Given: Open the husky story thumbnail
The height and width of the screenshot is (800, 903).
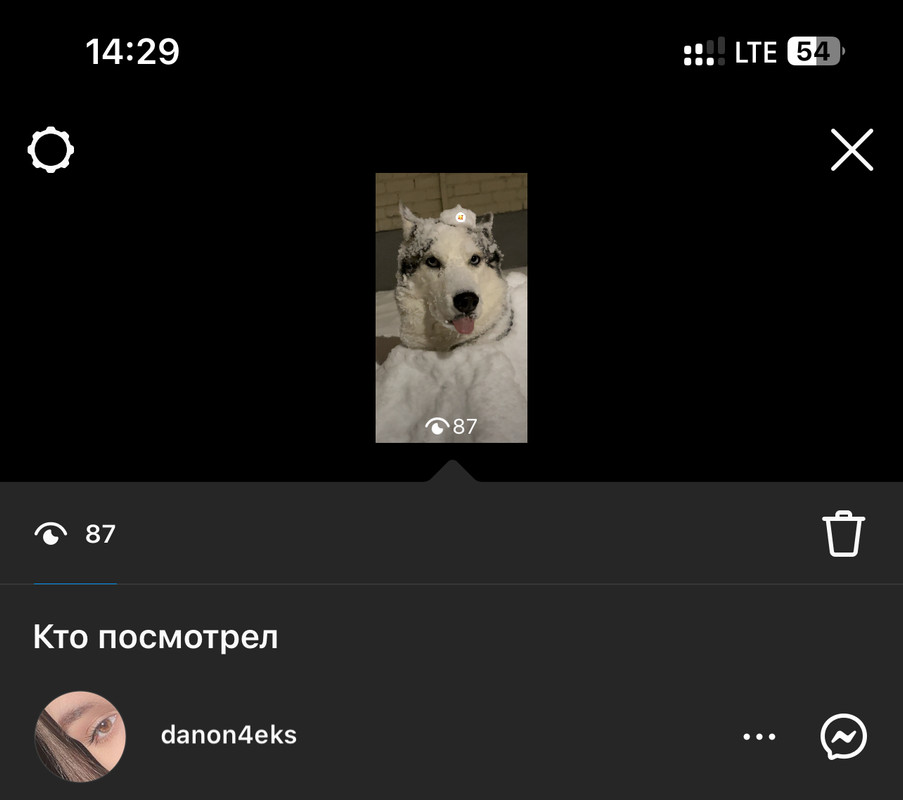Looking at the screenshot, I should click(x=451, y=307).
